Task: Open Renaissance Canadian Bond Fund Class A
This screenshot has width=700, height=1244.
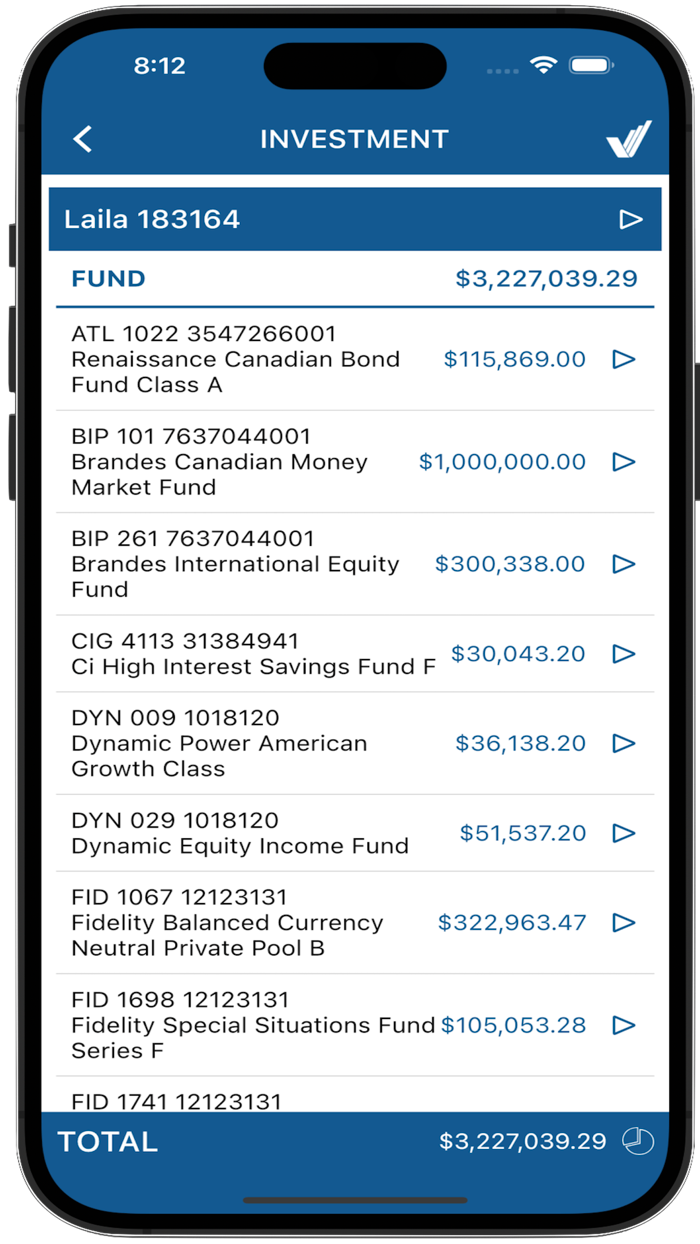Action: pos(624,359)
